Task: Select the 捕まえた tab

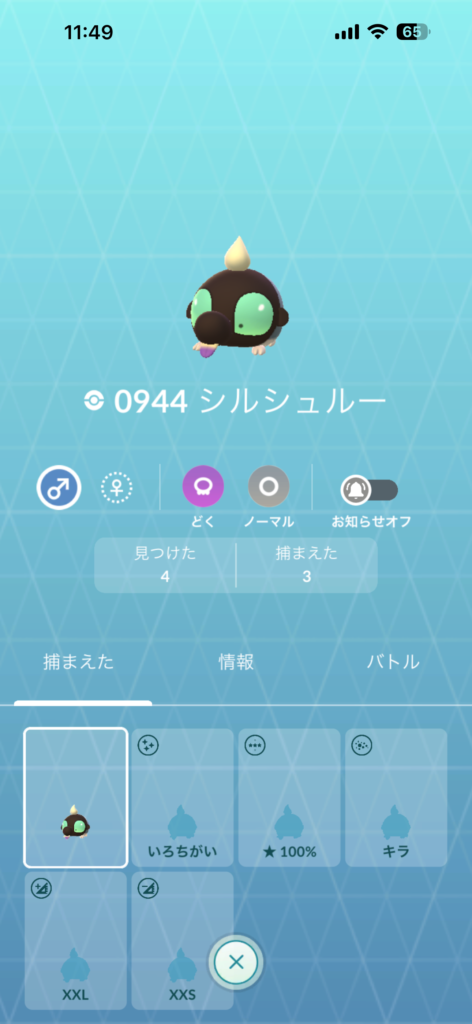Action: [78, 662]
